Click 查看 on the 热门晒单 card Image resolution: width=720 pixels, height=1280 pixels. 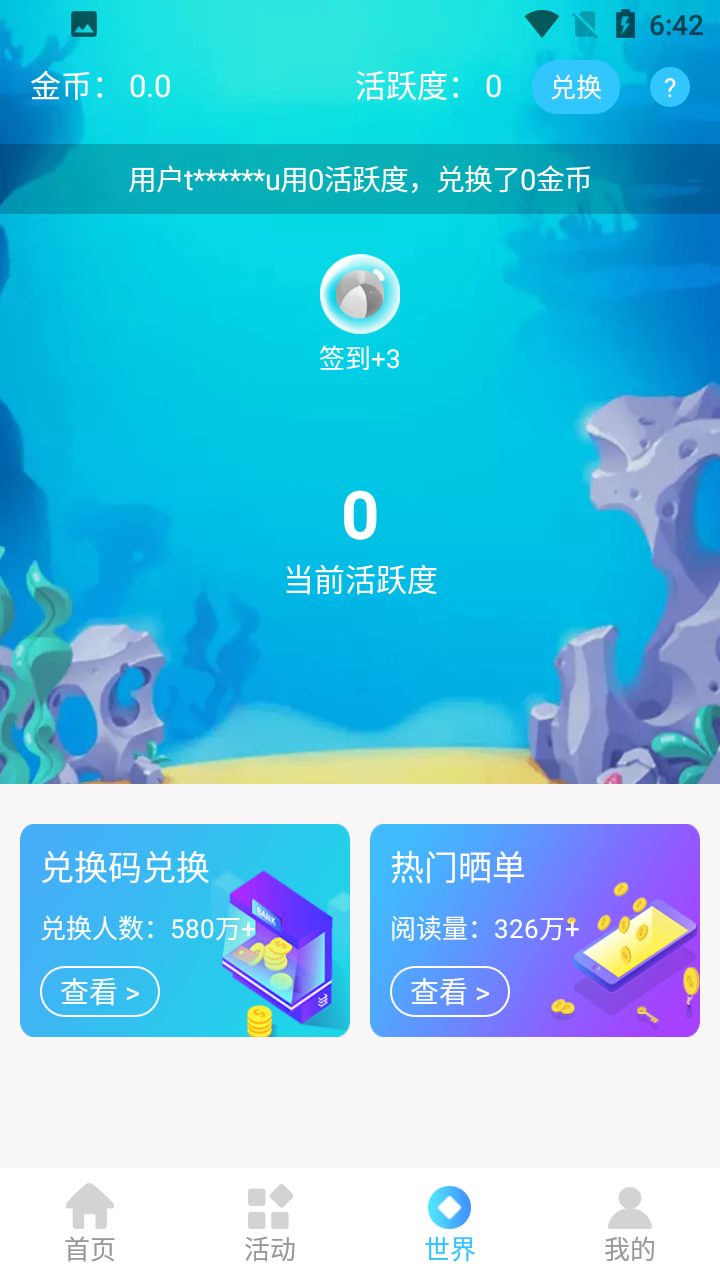(x=450, y=991)
